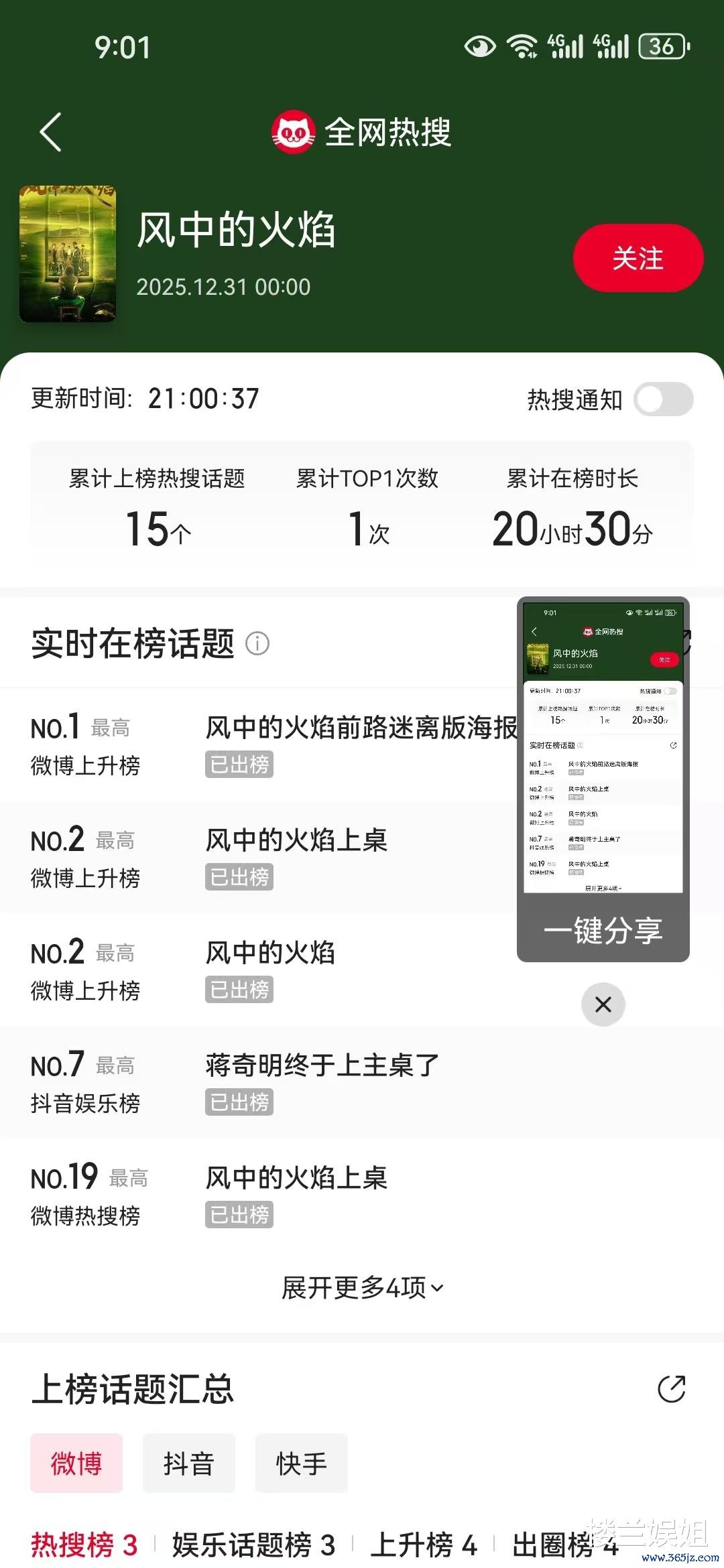Expand the list with 展开更多4项
The image size is (724, 1568).
362,1287
